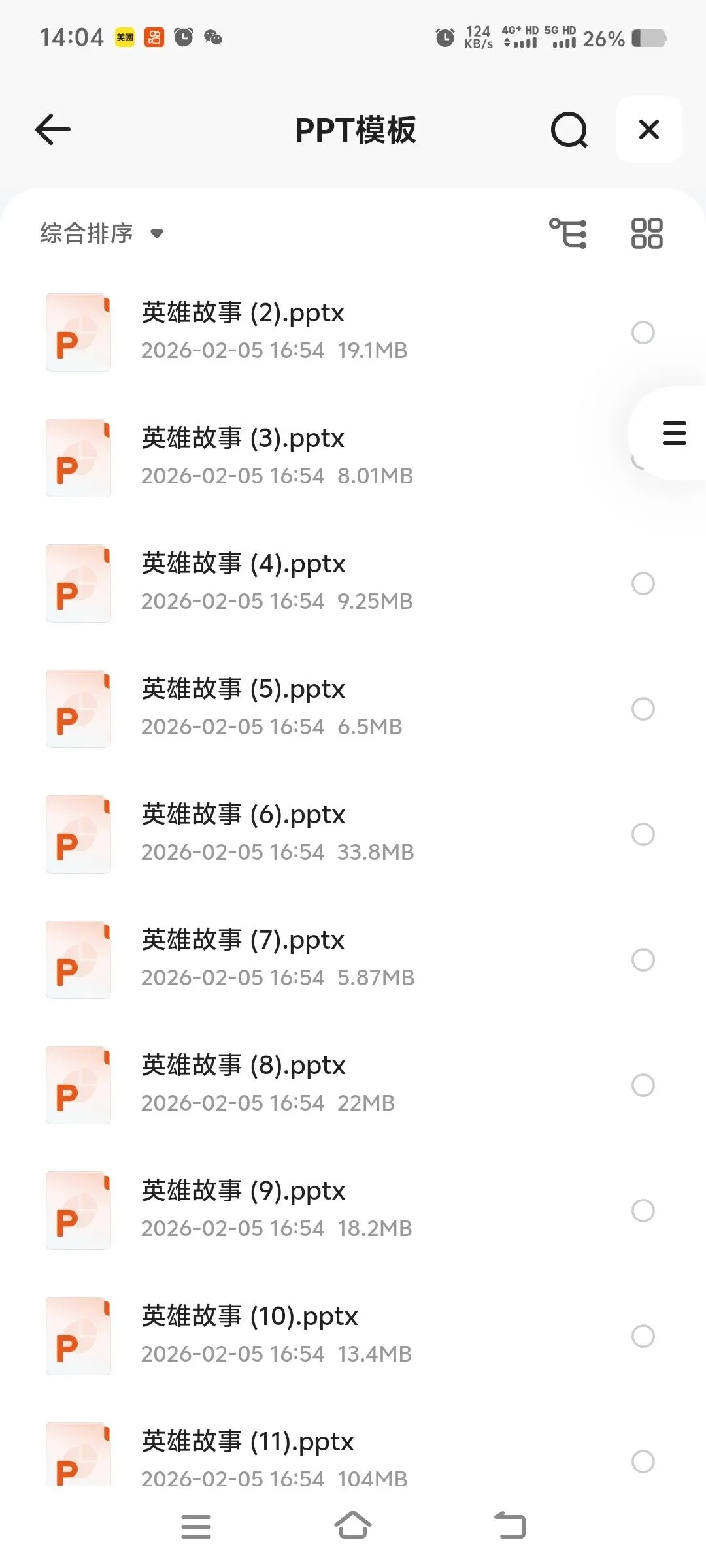The height and width of the screenshot is (1568, 706).
Task: Open the 综合排序 sort dropdown
Action: coord(101,233)
